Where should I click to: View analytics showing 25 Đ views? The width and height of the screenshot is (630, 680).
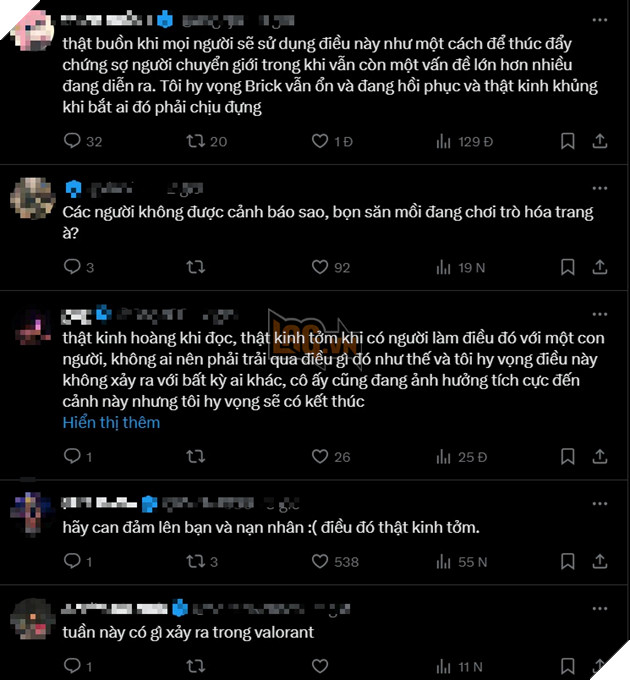[x=460, y=457]
